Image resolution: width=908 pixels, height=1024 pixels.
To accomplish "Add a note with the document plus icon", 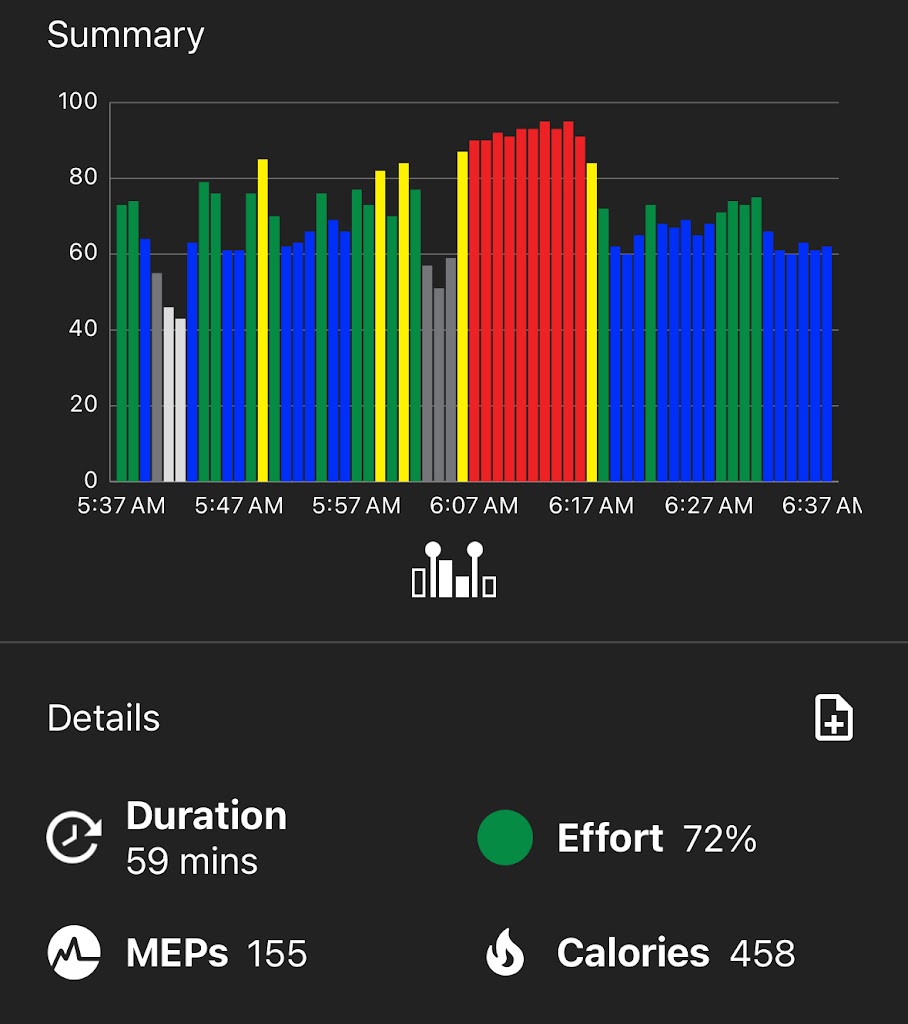I will [834, 718].
